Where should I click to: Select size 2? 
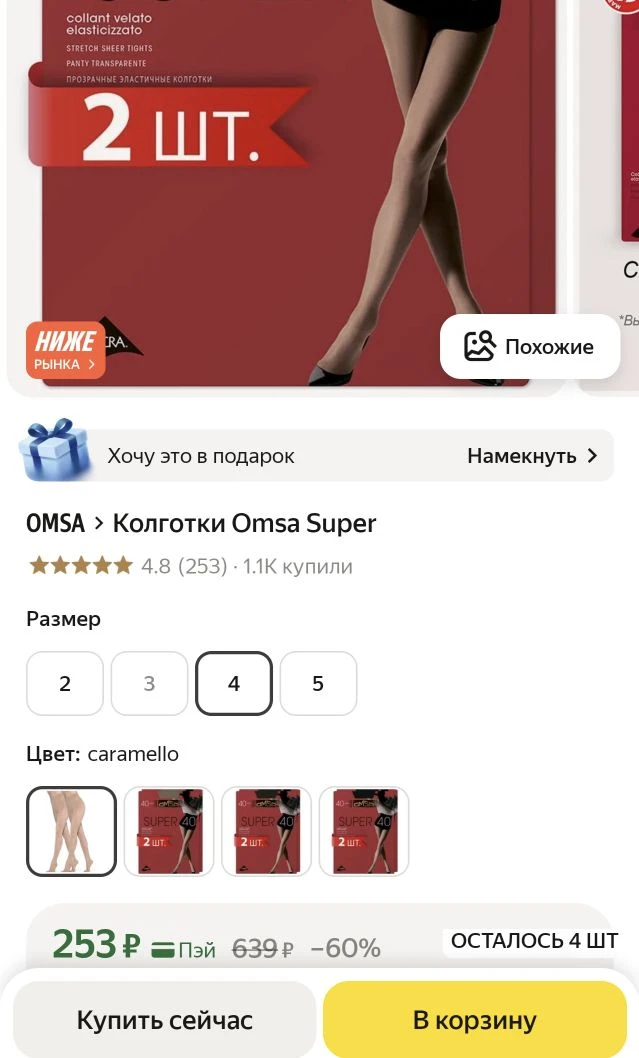tap(65, 684)
